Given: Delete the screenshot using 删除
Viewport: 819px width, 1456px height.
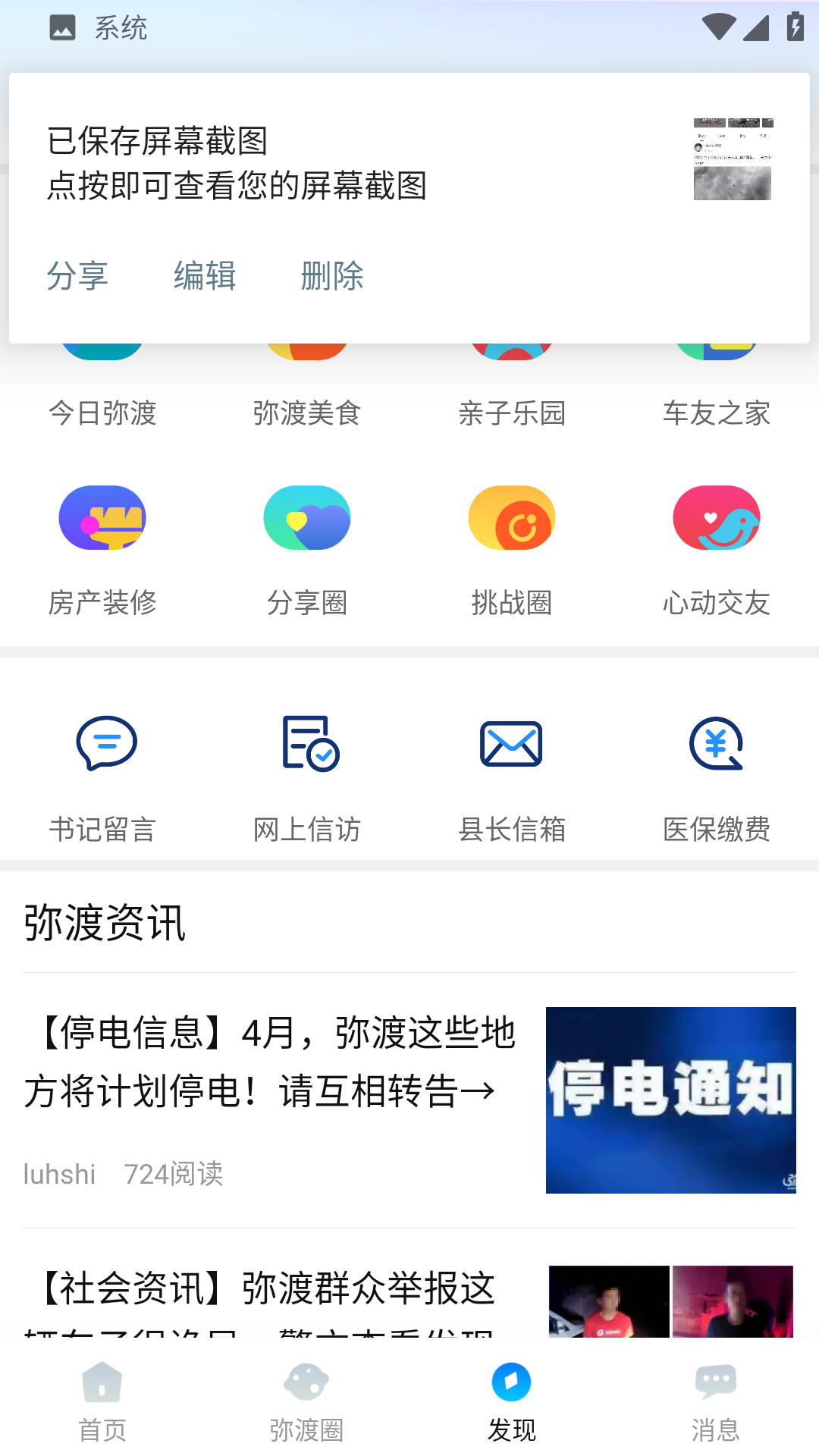Looking at the screenshot, I should click(334, 277).
